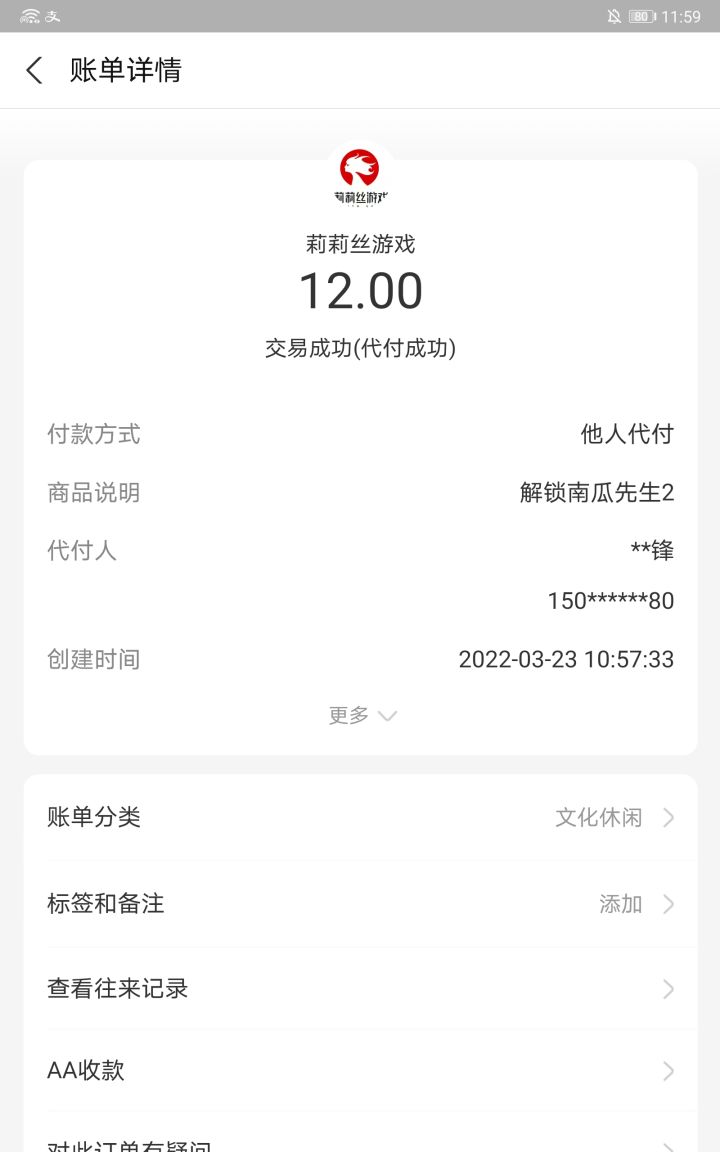This screenshot has height=1152, width=720.
Task: Open 对此订单有疑问 help row
Action: 360,1143
